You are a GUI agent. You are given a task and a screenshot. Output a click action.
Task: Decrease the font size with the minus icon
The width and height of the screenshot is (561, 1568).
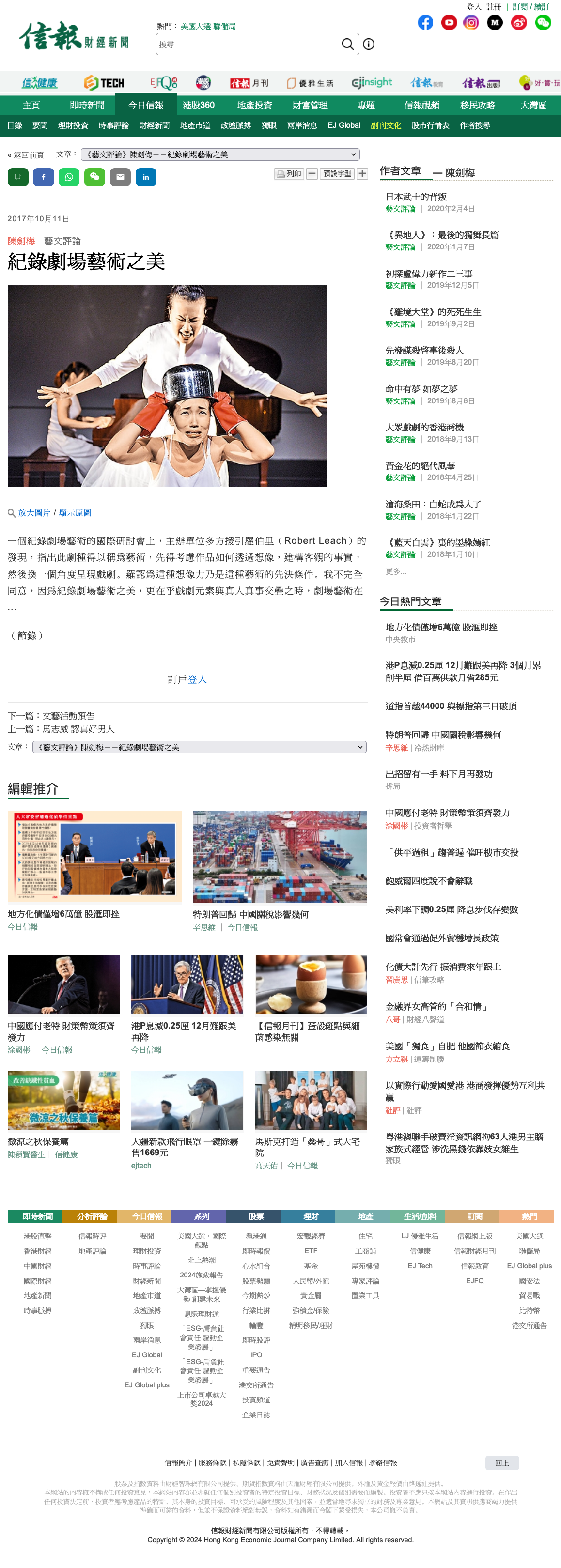pyautogui.click(x=312, y=173)
